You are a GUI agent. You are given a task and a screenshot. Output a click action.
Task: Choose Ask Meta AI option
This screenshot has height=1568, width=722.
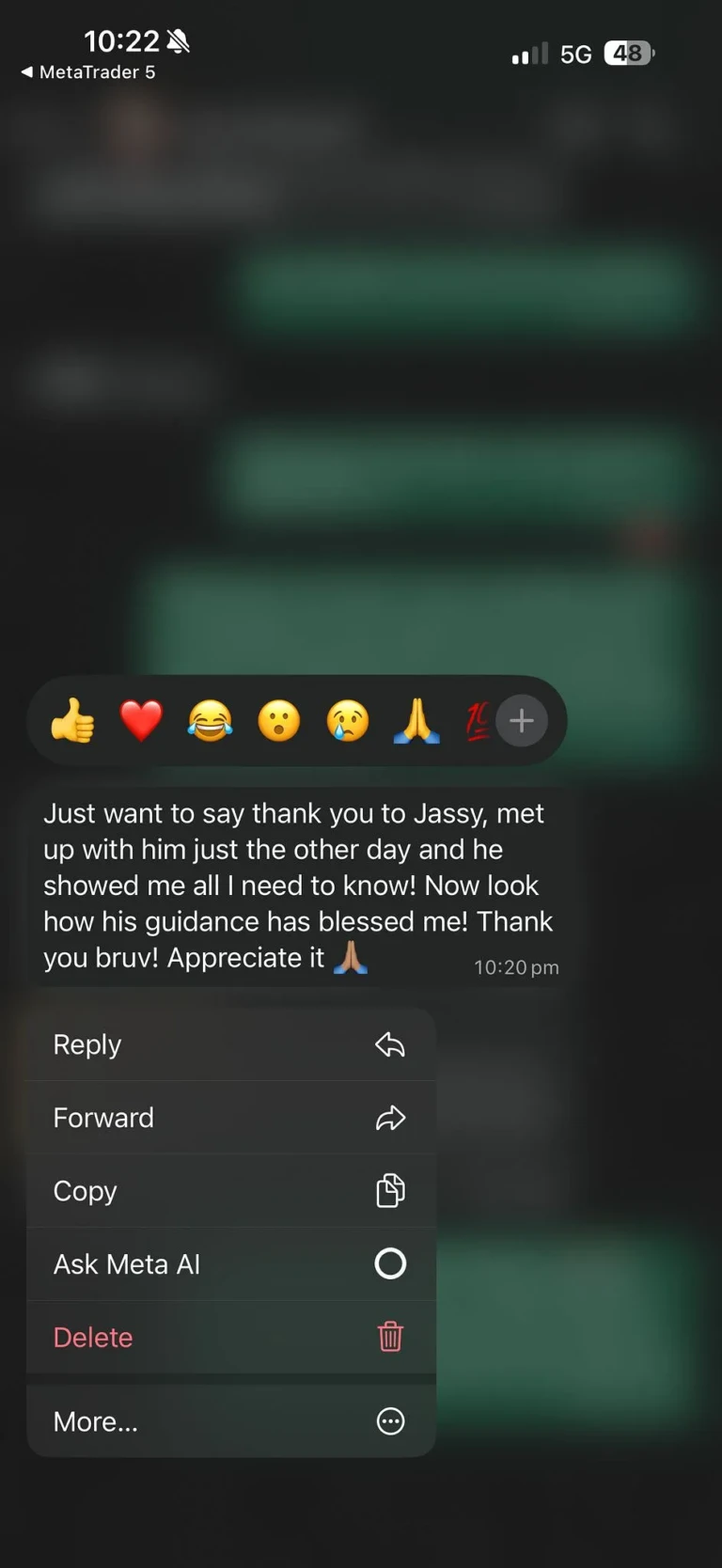click(230, 1264)
